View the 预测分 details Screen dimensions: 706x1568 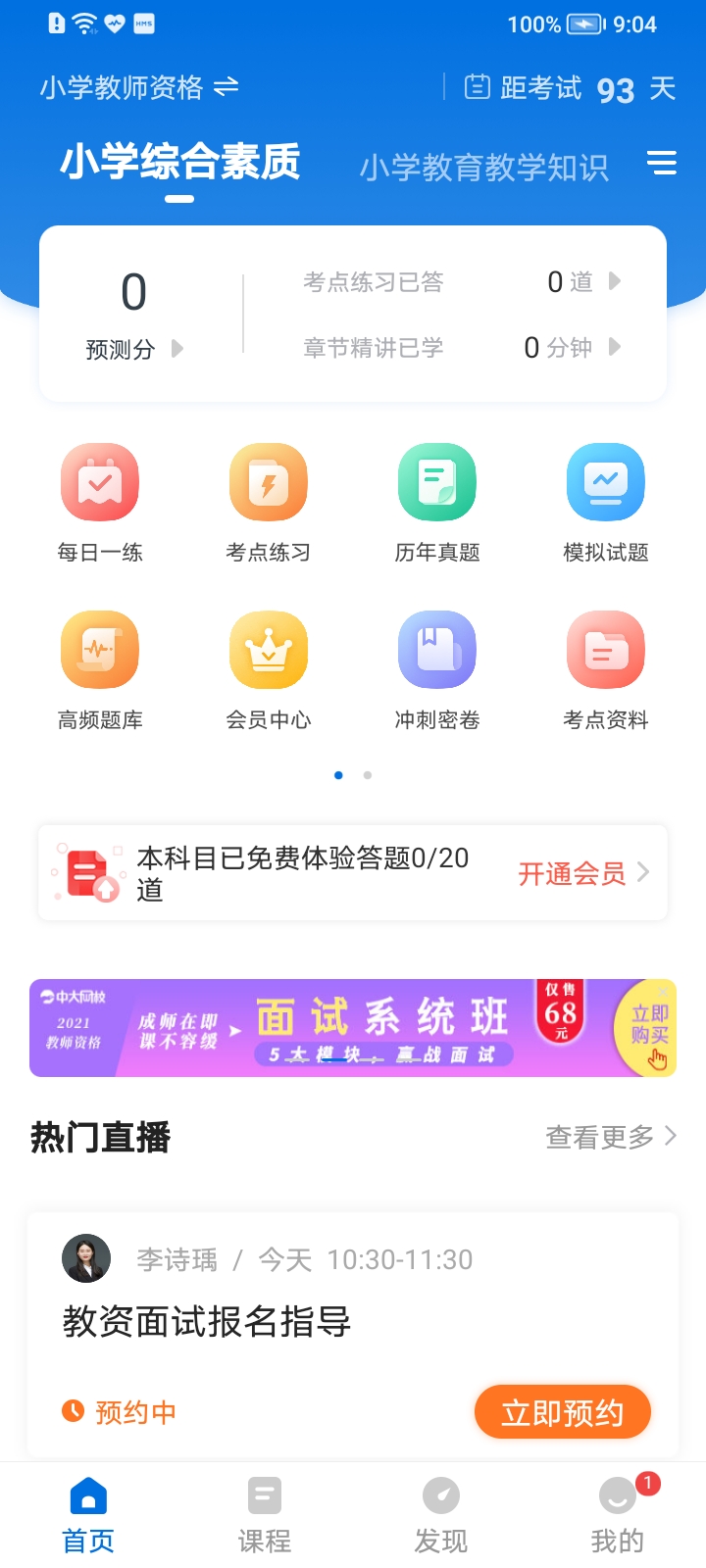click(134, 348)
